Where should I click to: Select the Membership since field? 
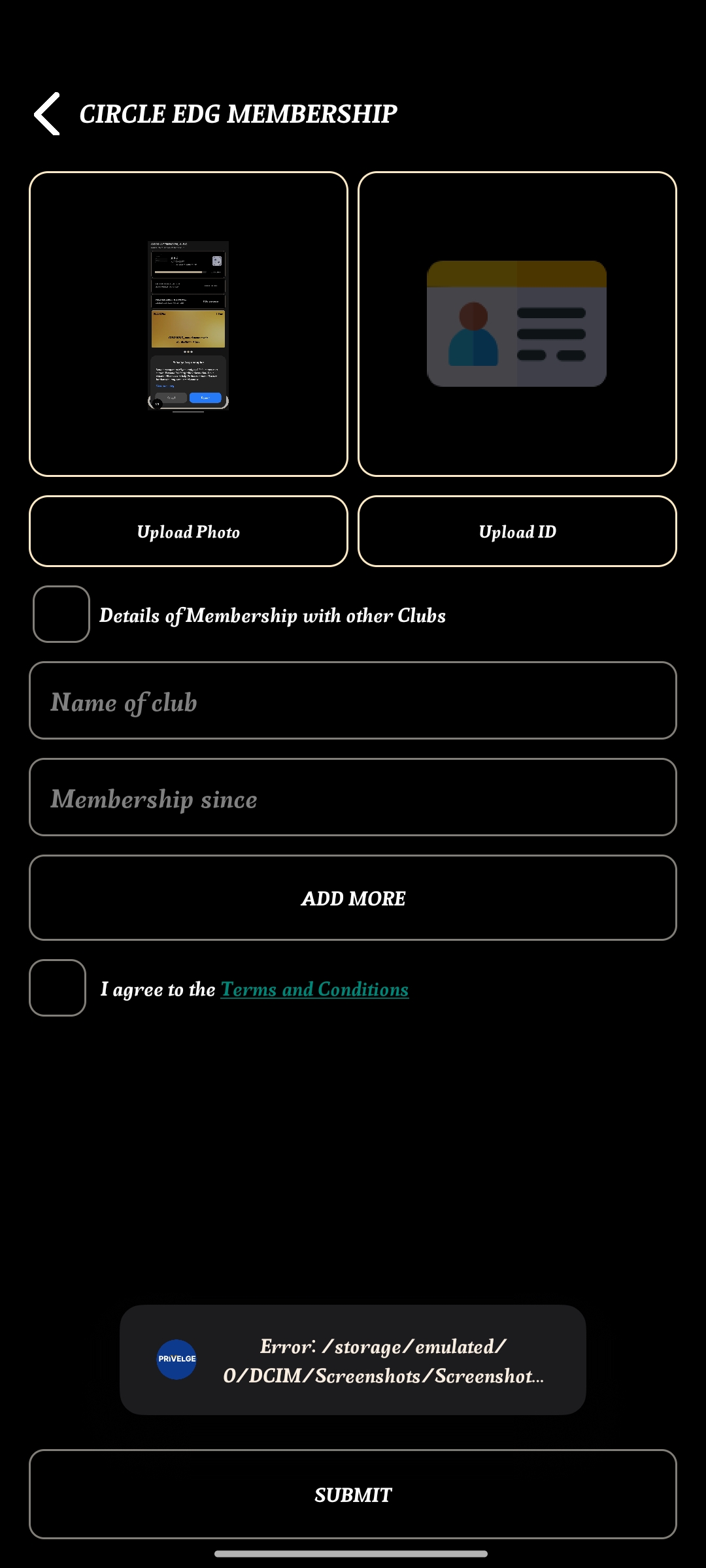point(353,797)
